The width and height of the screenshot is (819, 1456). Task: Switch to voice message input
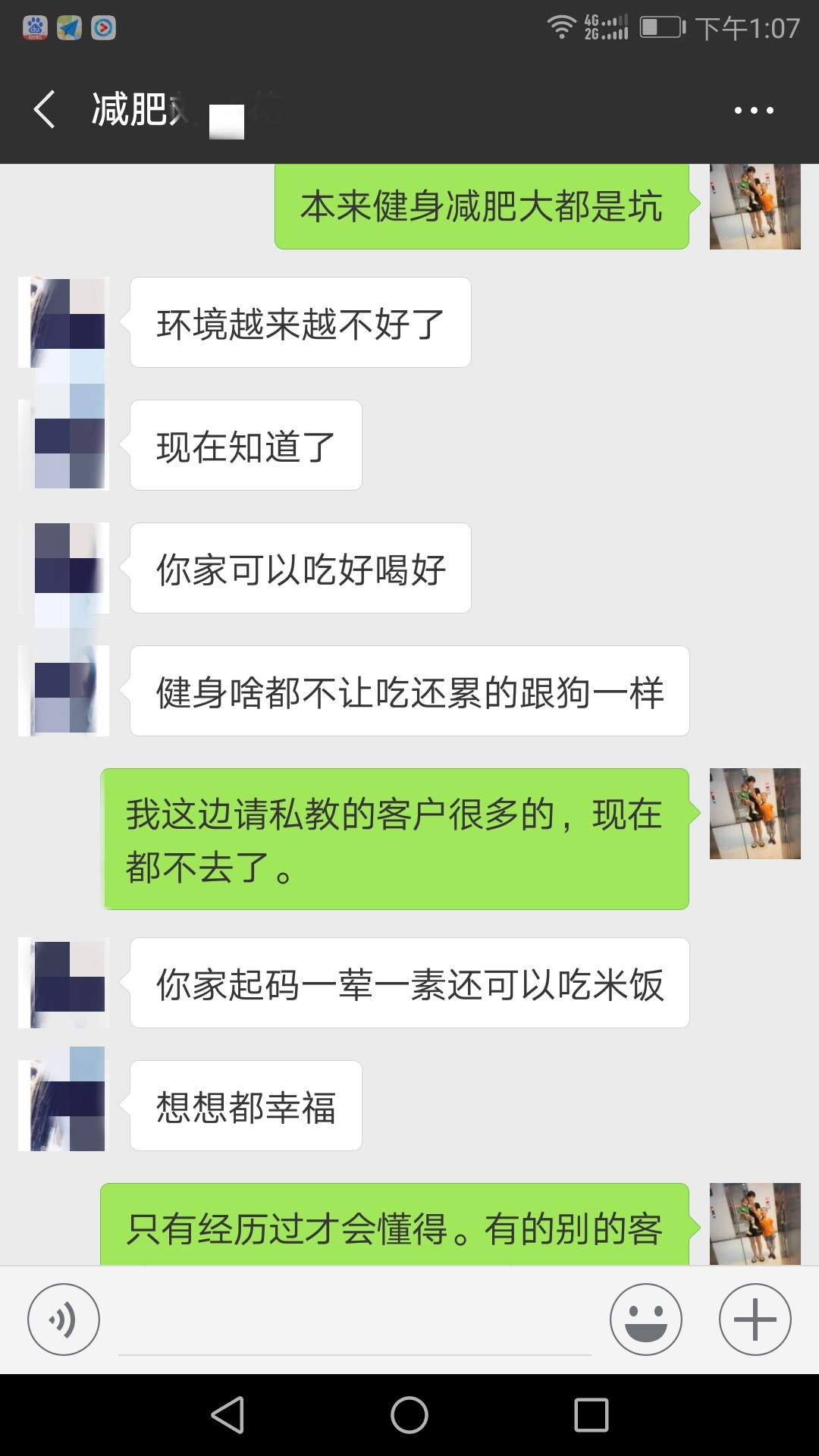(64, 1319)
